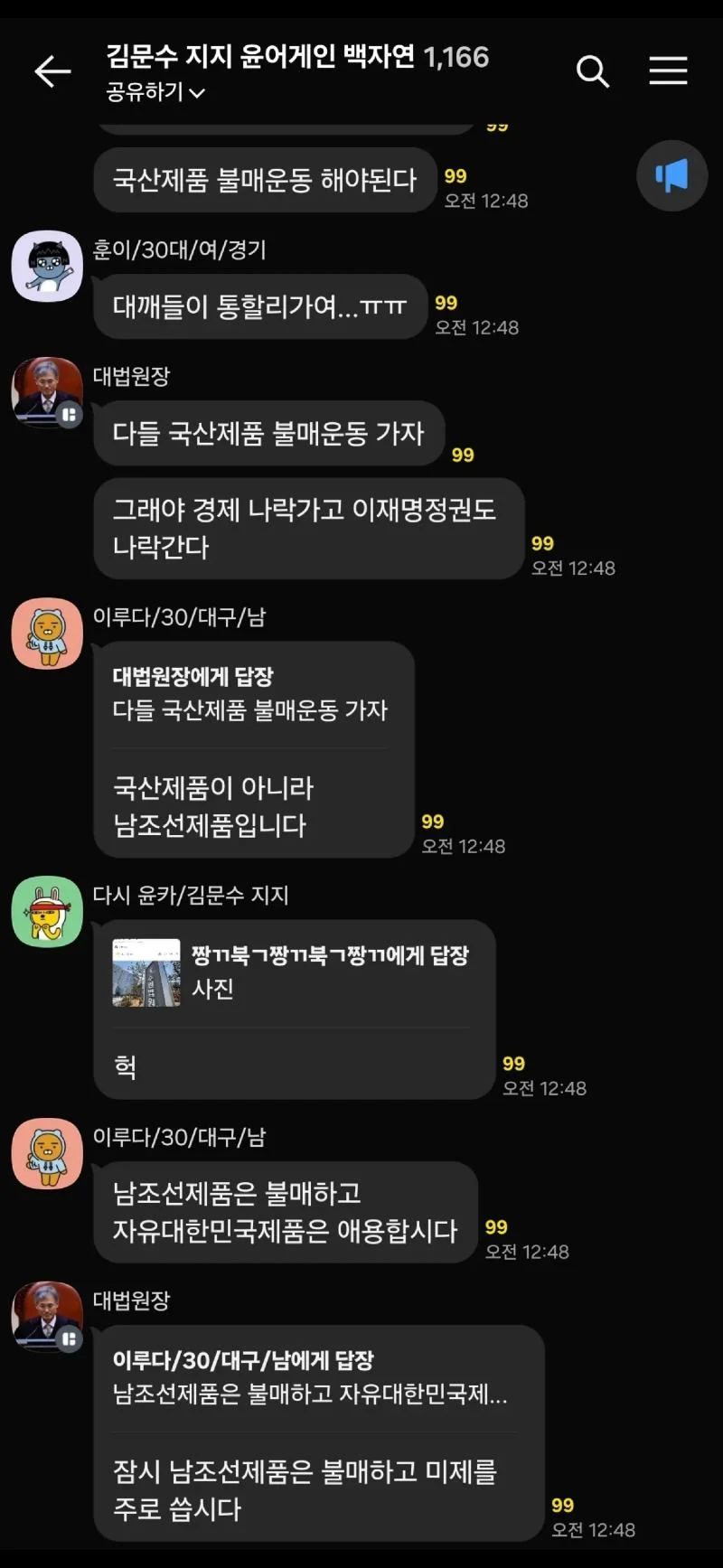Open the hamburger menu at top right
This screenshot has width=723, height=1568.
click(668, 71)
